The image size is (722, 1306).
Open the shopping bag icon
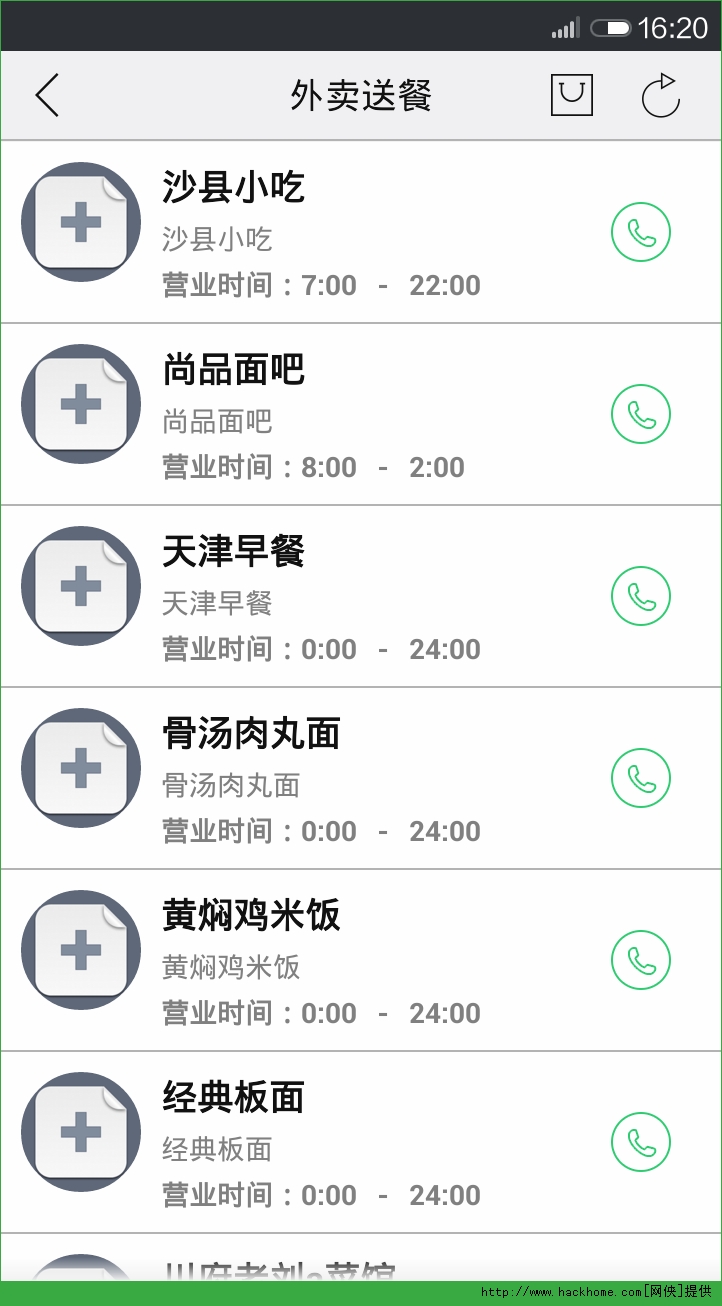572,96
